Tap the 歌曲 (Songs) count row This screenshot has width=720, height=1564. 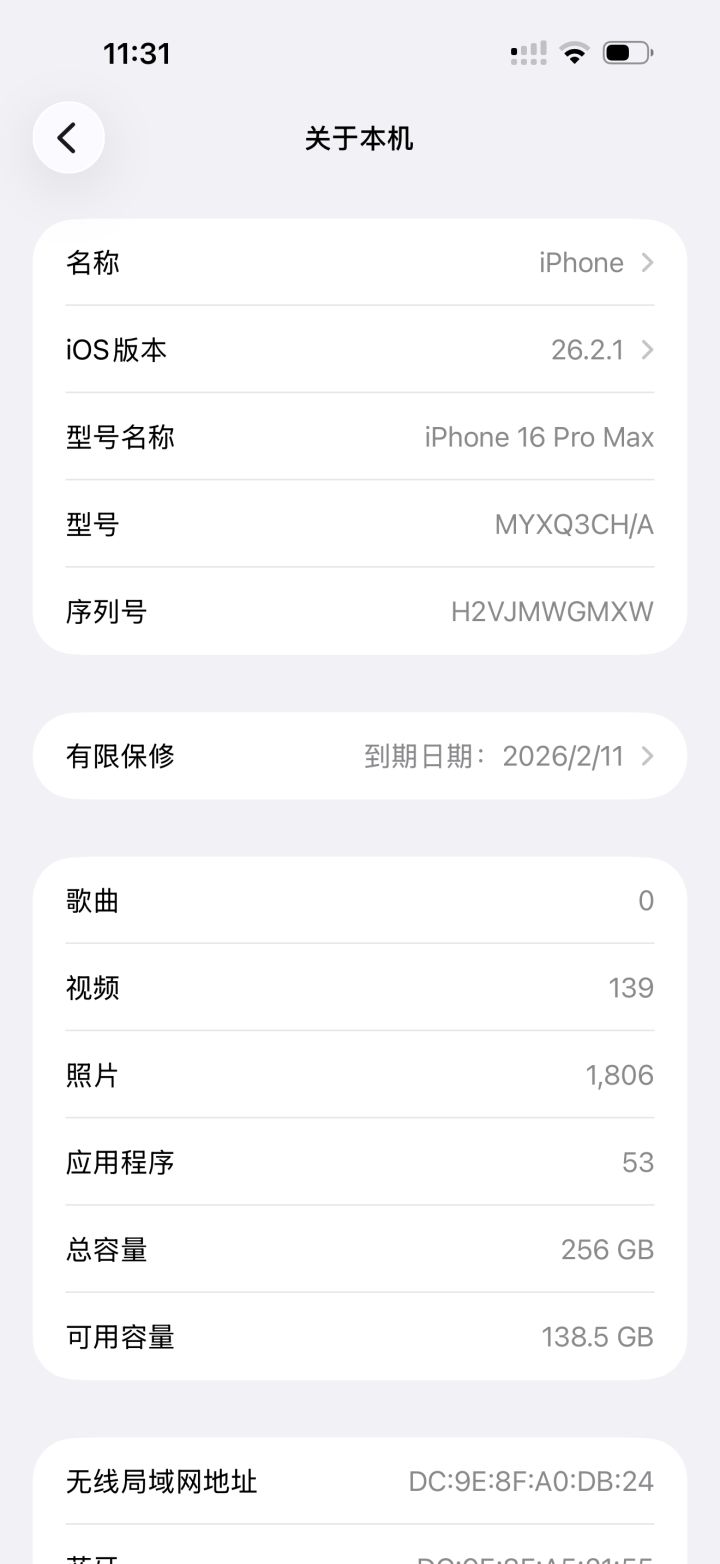coord(360,900)
